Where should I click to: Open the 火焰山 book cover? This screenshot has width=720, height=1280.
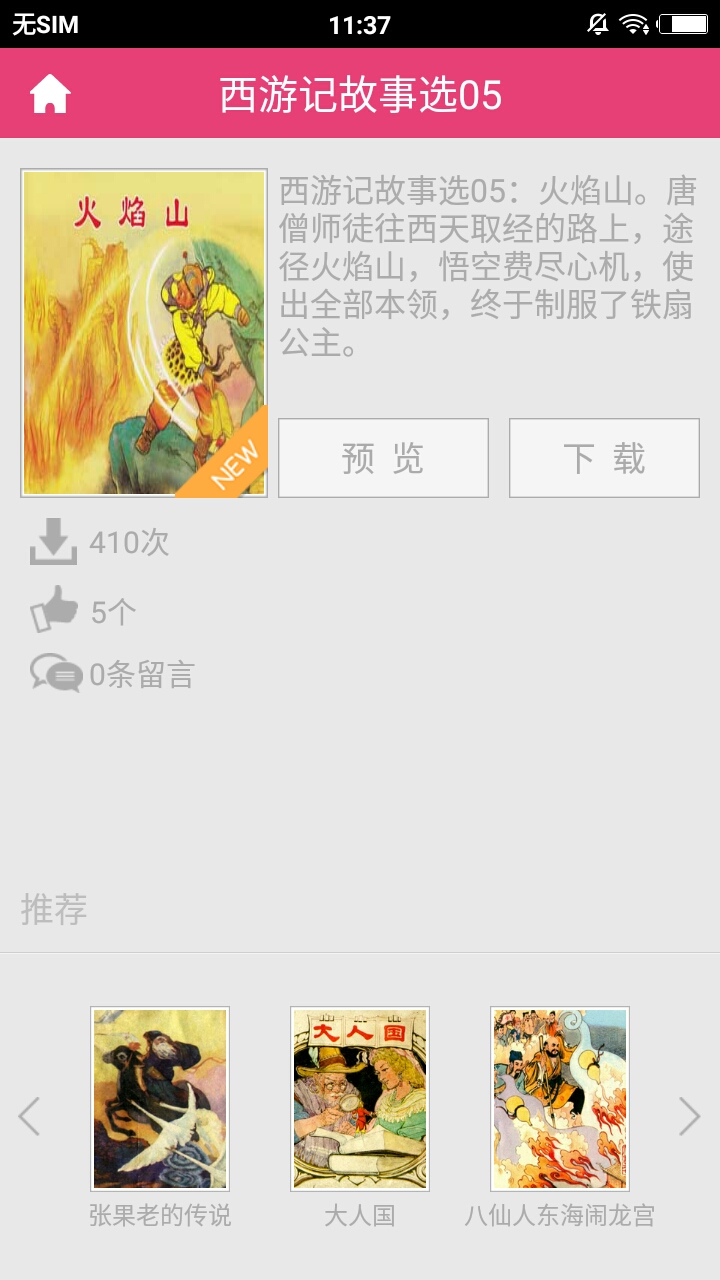[144, 333]
